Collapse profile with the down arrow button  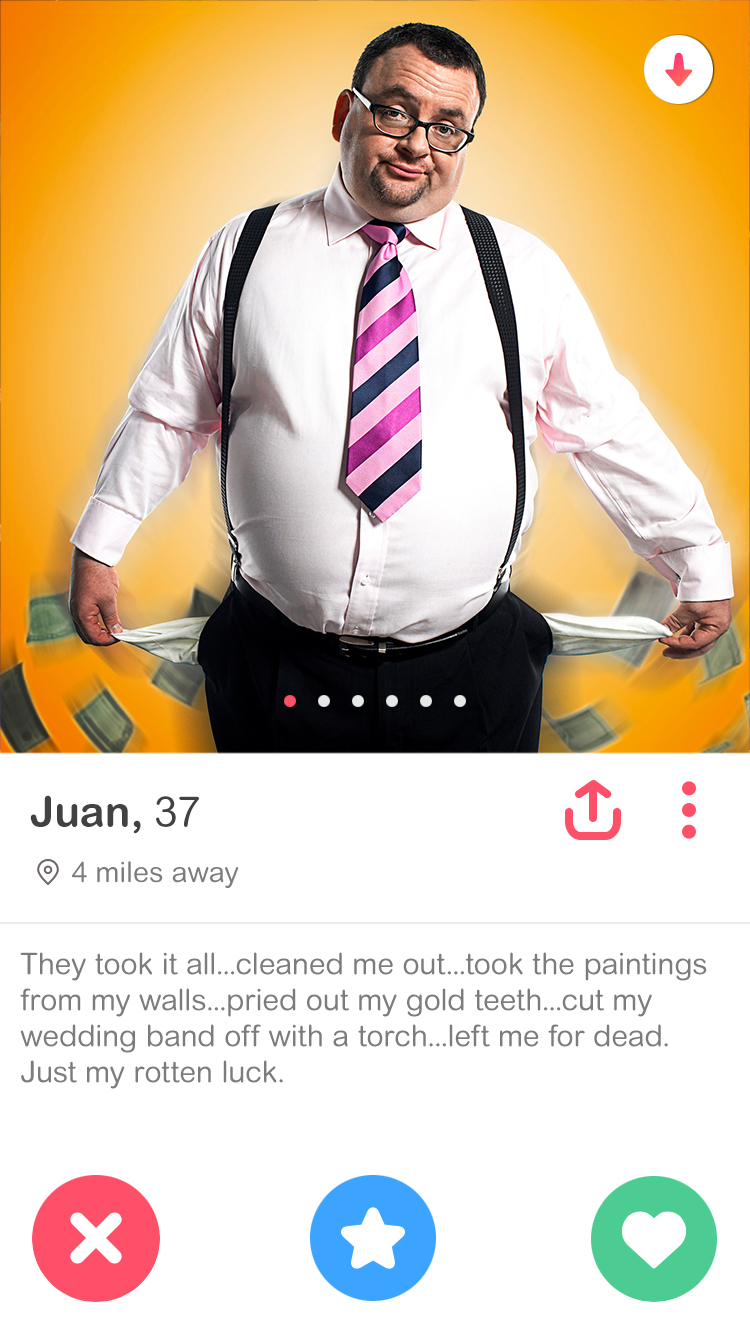(x=678, y=71)
